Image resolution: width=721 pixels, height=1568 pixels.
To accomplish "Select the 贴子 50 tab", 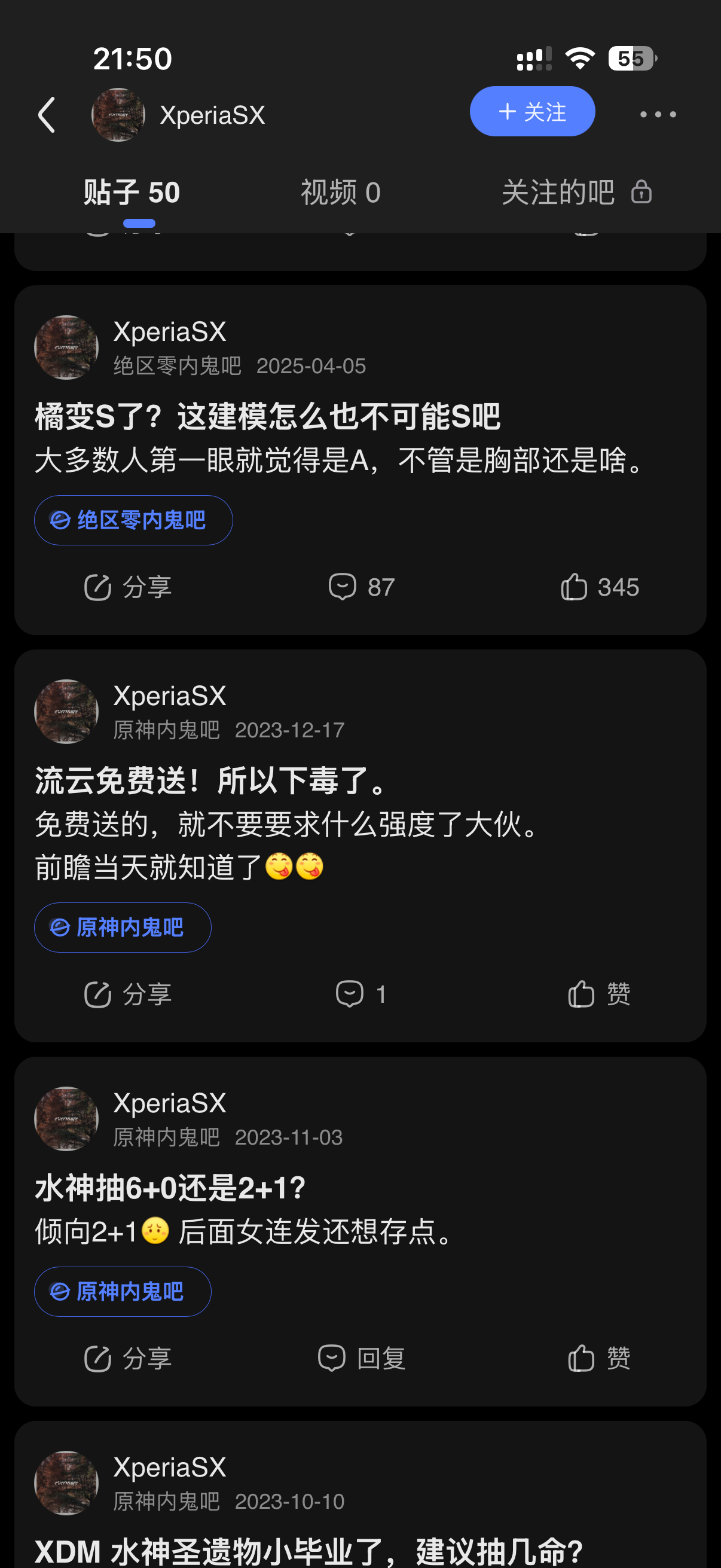I will click(132, 193).
